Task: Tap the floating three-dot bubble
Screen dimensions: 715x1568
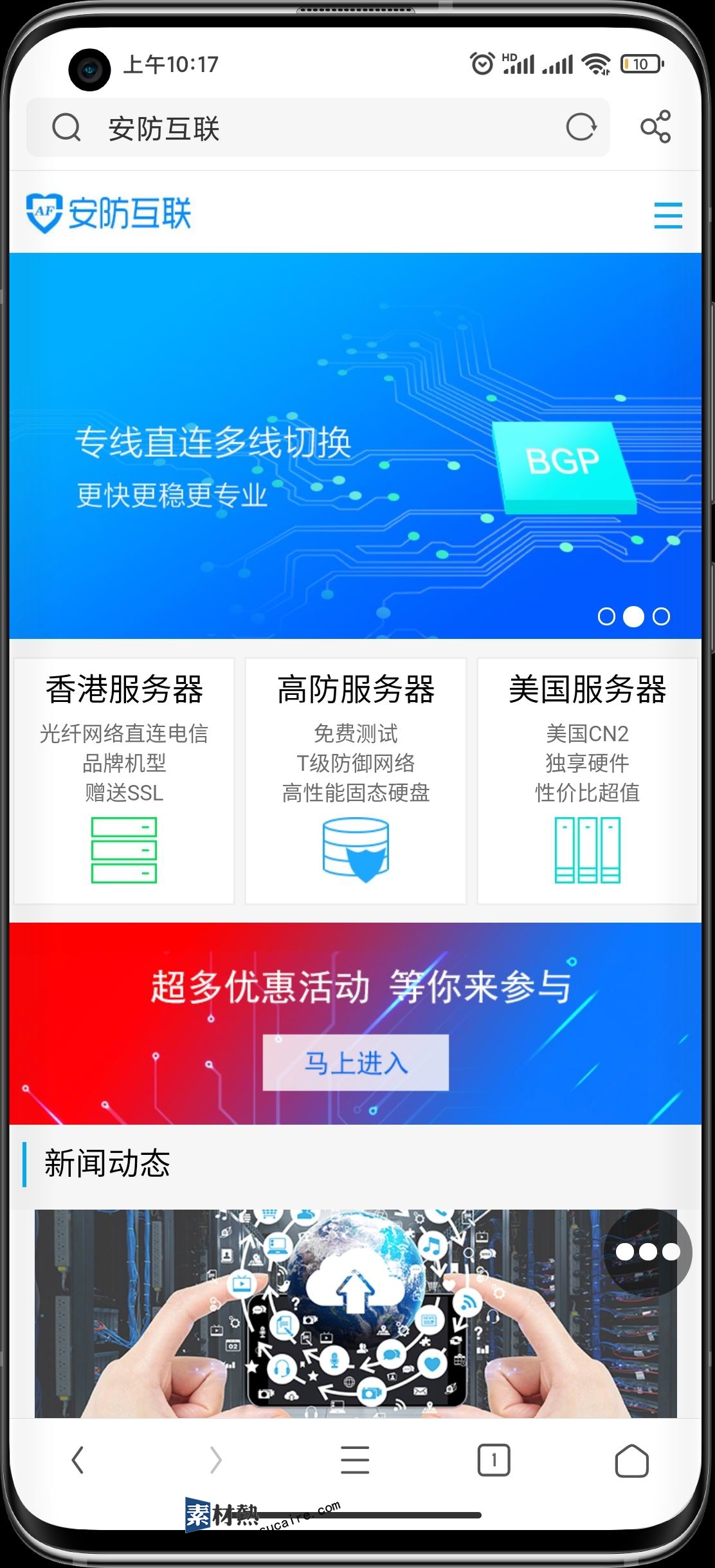Action: 647,1251
